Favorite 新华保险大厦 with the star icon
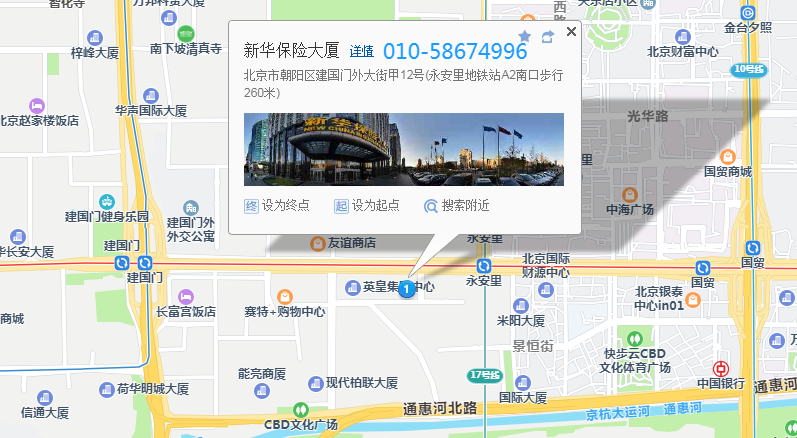This screenshot has width=797, height=438. pyautogui.click(x=524, y=37)
